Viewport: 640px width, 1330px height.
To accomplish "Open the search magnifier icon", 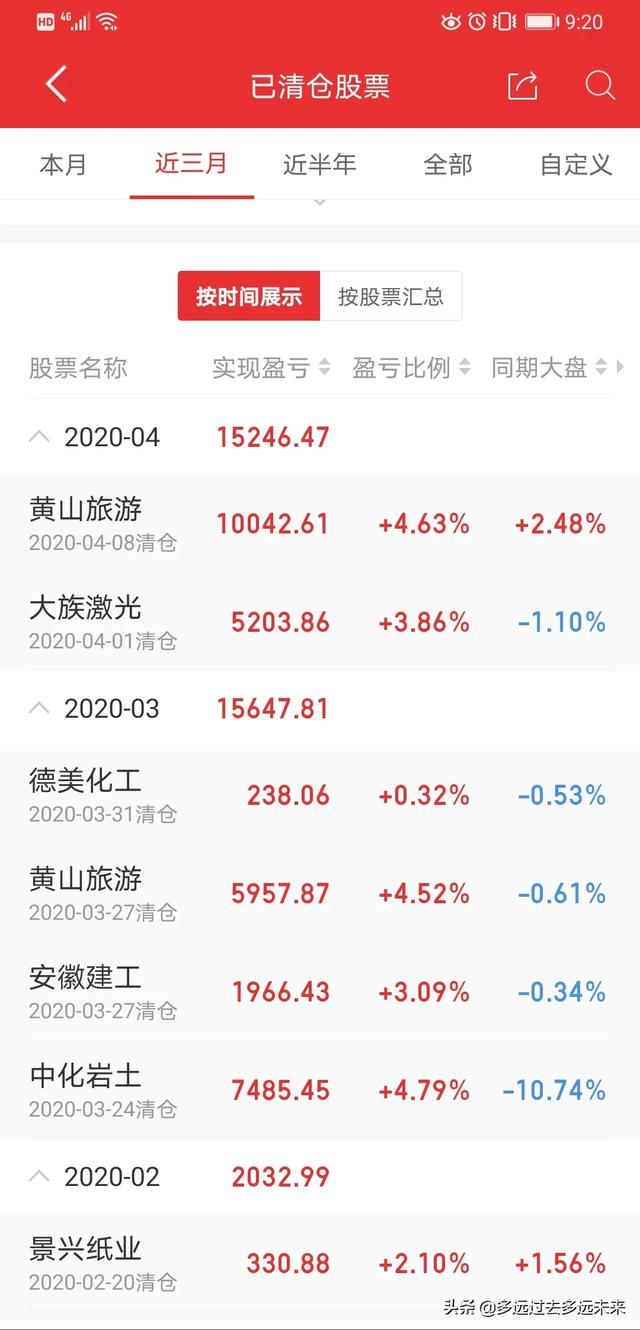I will click(x=599, y=85).
